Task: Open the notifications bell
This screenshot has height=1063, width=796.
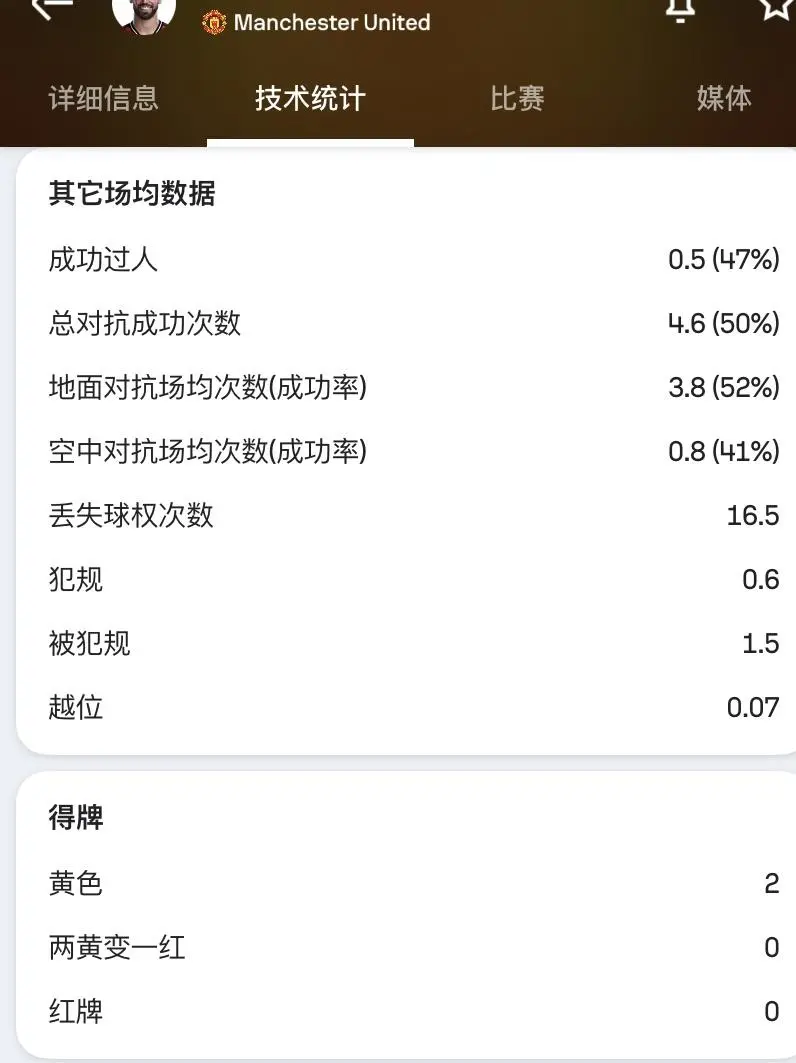Action: [x=680, y=8]
